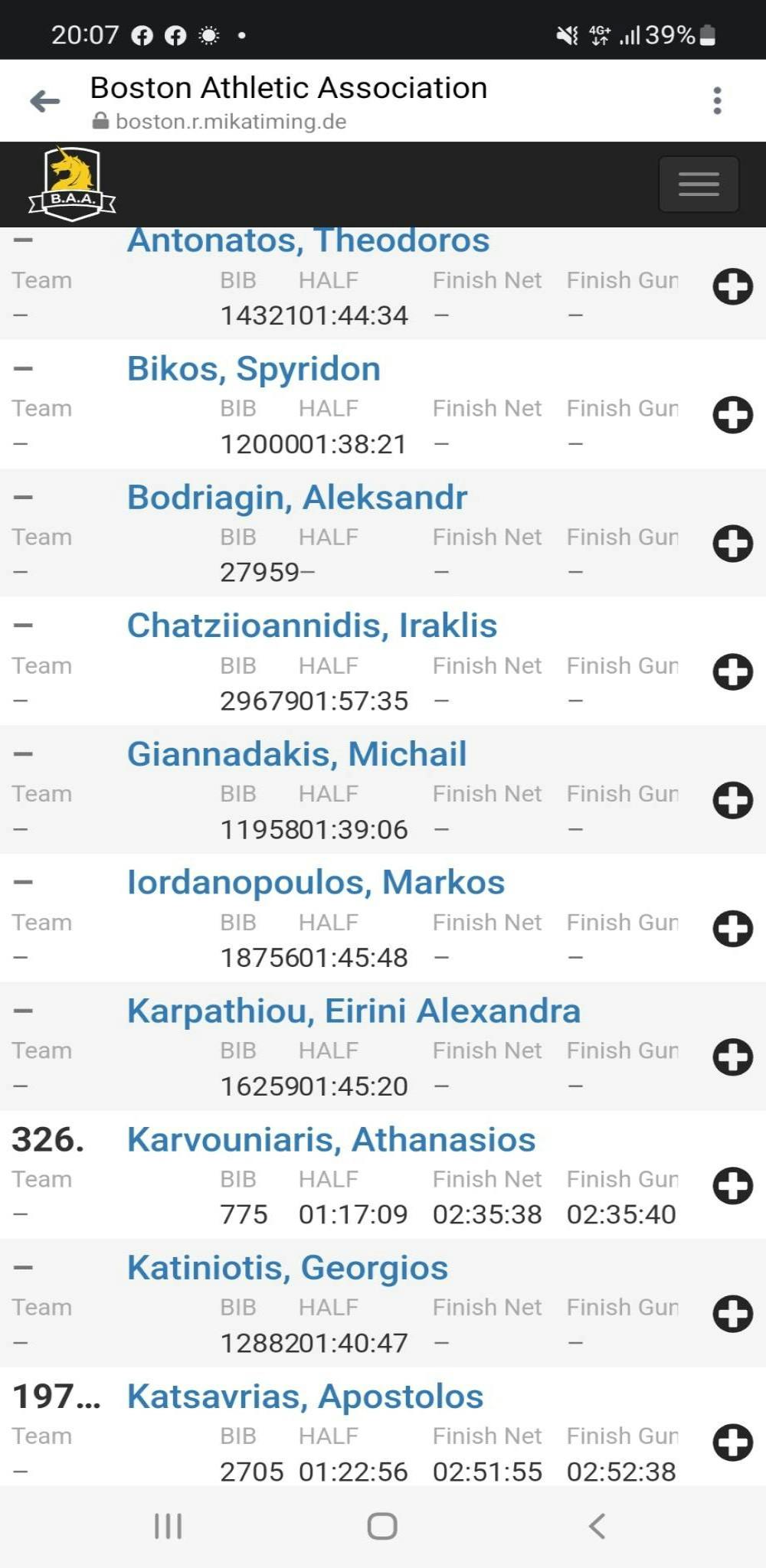
Task: Open Giannadakis, Michail's result details
Action: tap(296, 754)
